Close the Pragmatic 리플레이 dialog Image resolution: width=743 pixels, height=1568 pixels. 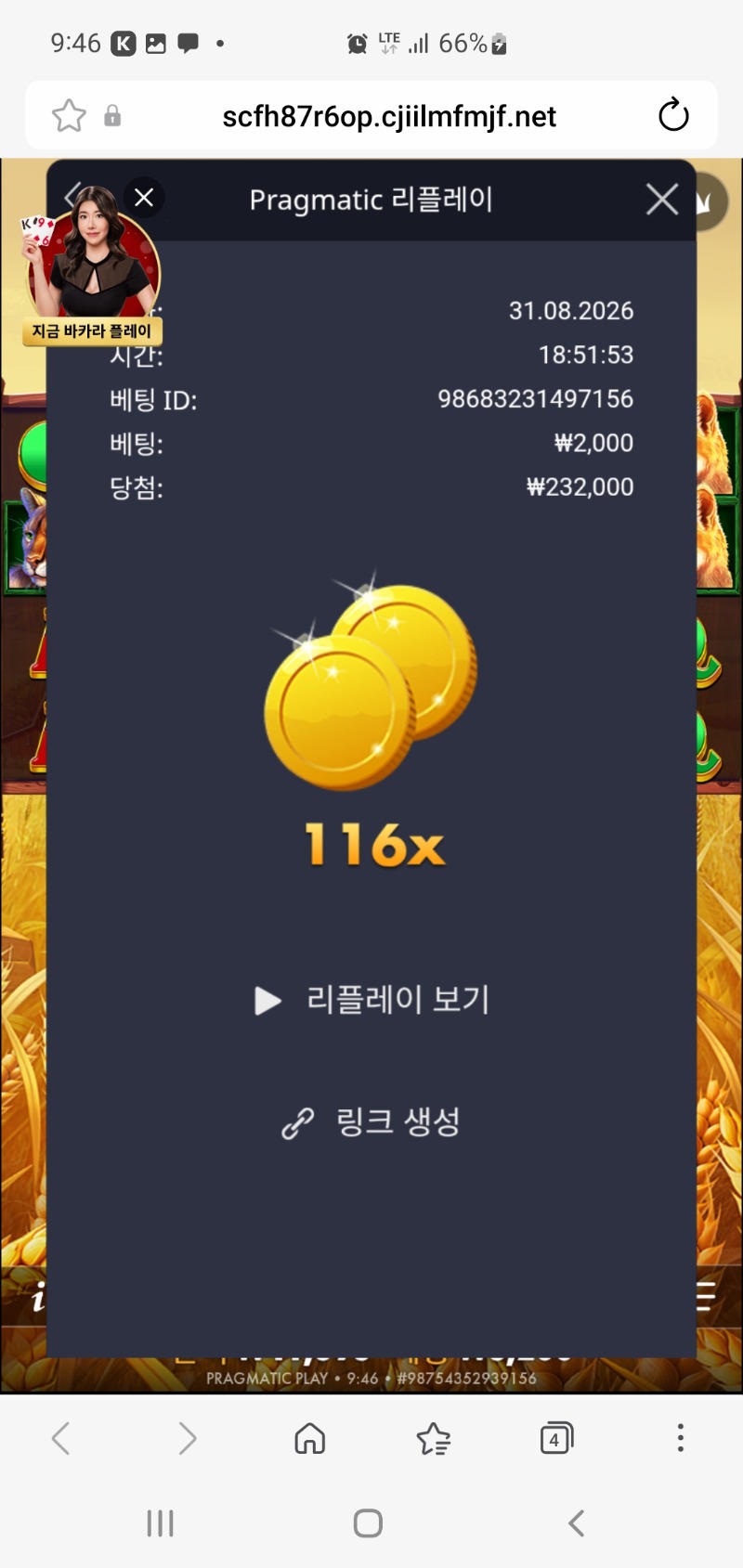pos(662,199)
